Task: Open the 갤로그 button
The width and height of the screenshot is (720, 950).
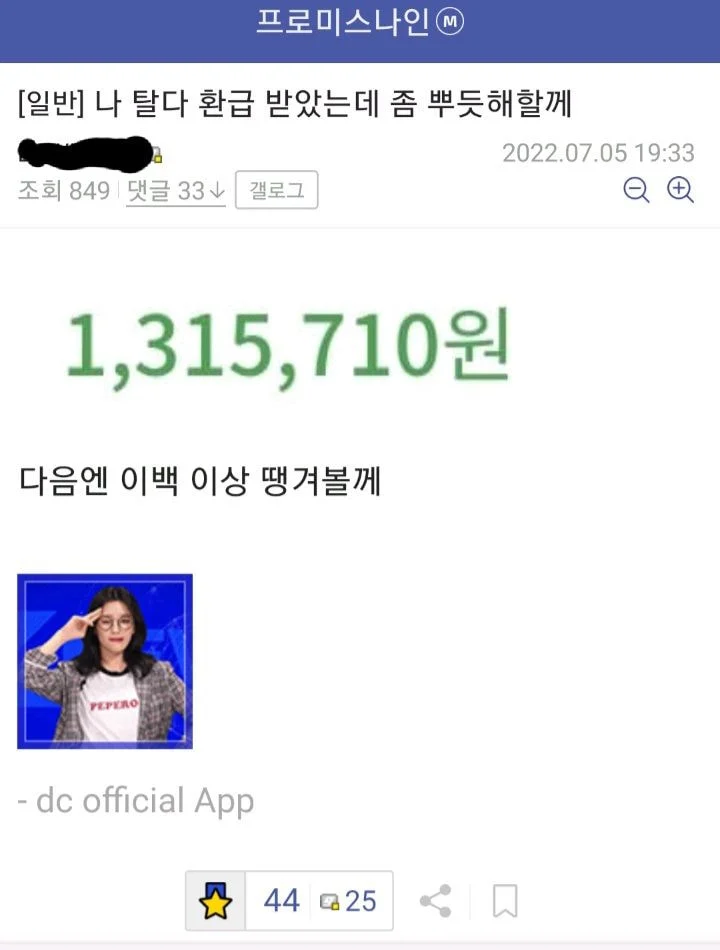Action: pyautogui.click(x=276, y=190)
